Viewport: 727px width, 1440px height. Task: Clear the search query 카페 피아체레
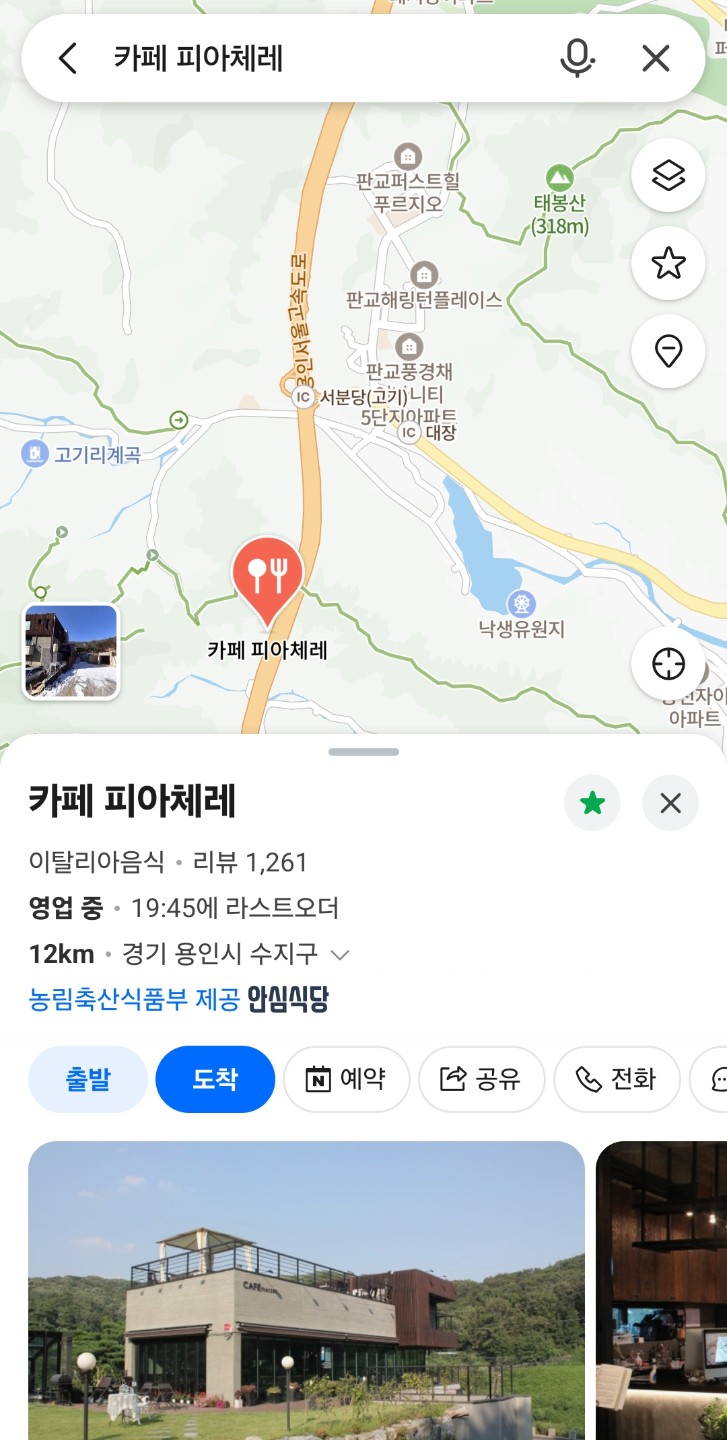coord(655,59)
